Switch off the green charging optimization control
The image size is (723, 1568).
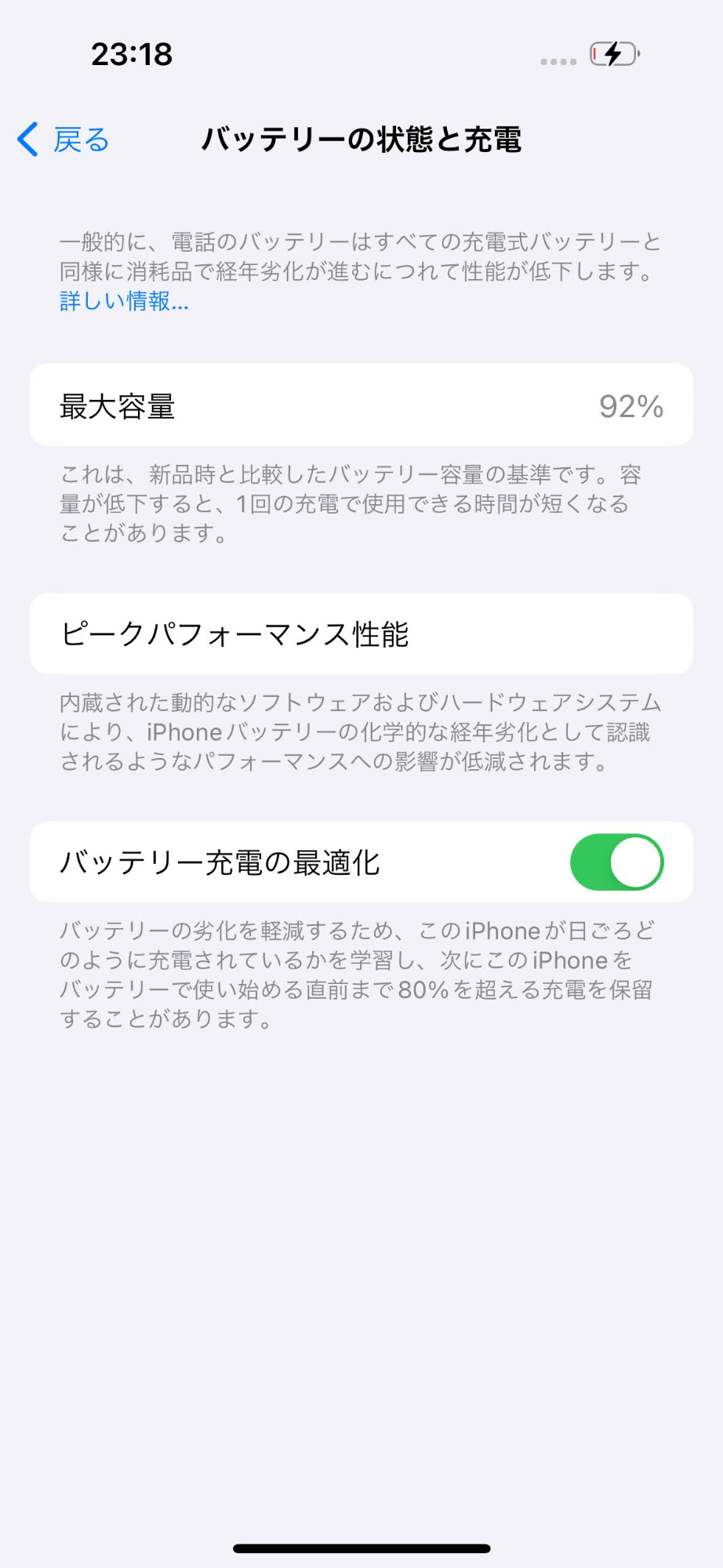point(617,862)
